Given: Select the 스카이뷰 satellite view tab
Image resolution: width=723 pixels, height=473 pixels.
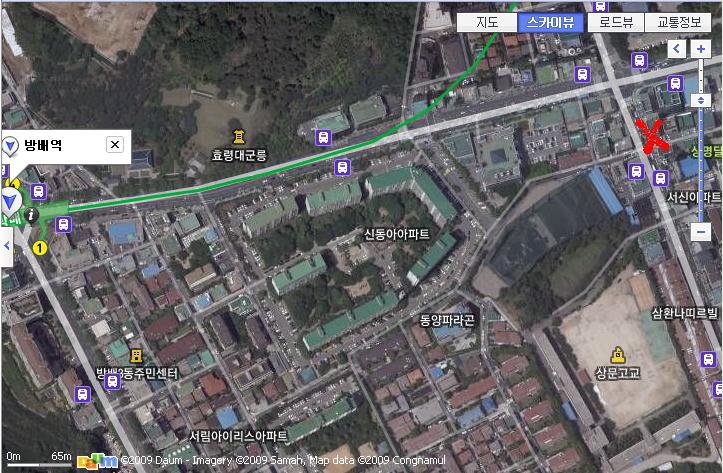Looking at the screenshot, I should coord(551,22).
